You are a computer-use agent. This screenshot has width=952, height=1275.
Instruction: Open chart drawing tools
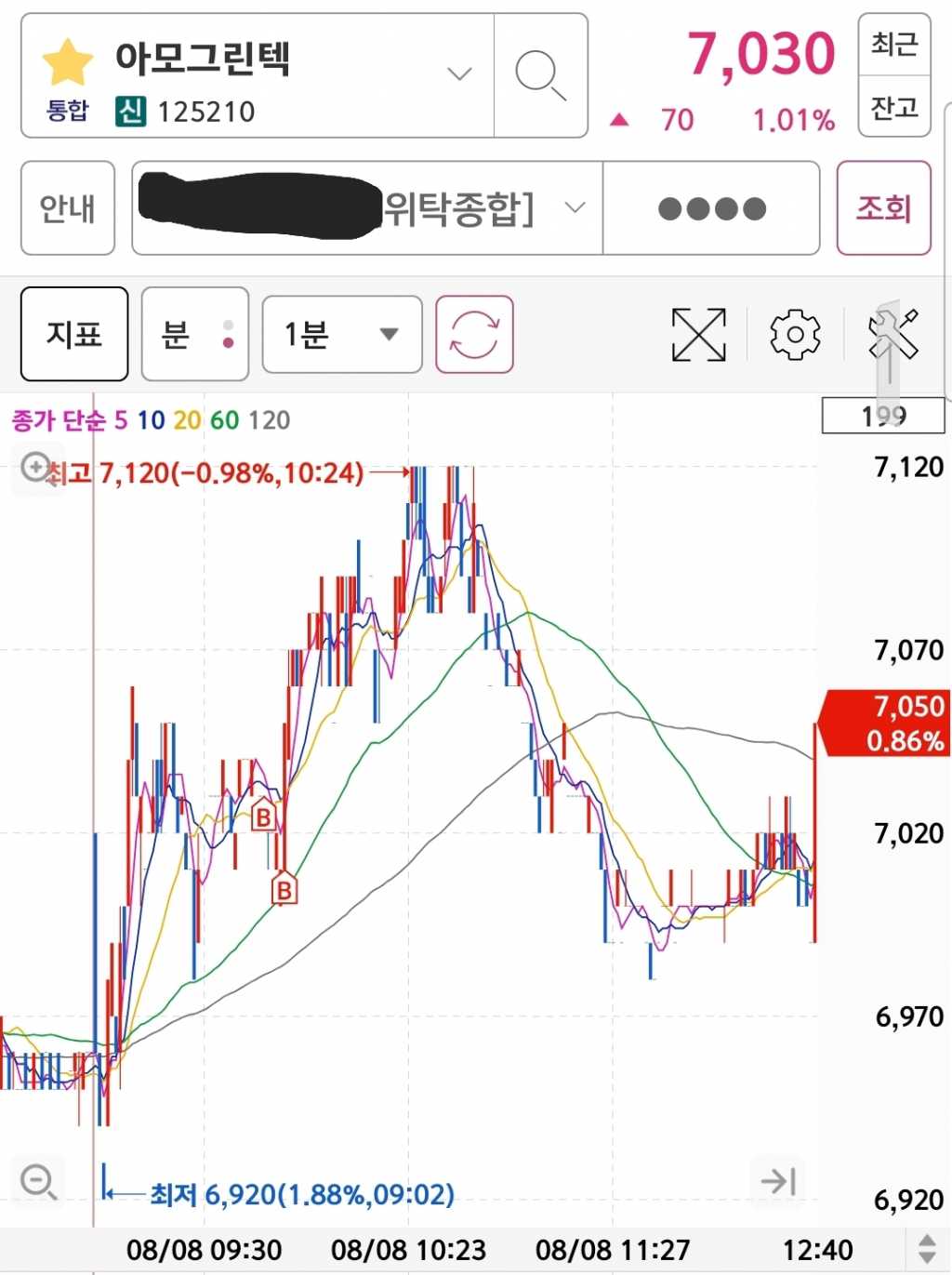pos(892,334)
